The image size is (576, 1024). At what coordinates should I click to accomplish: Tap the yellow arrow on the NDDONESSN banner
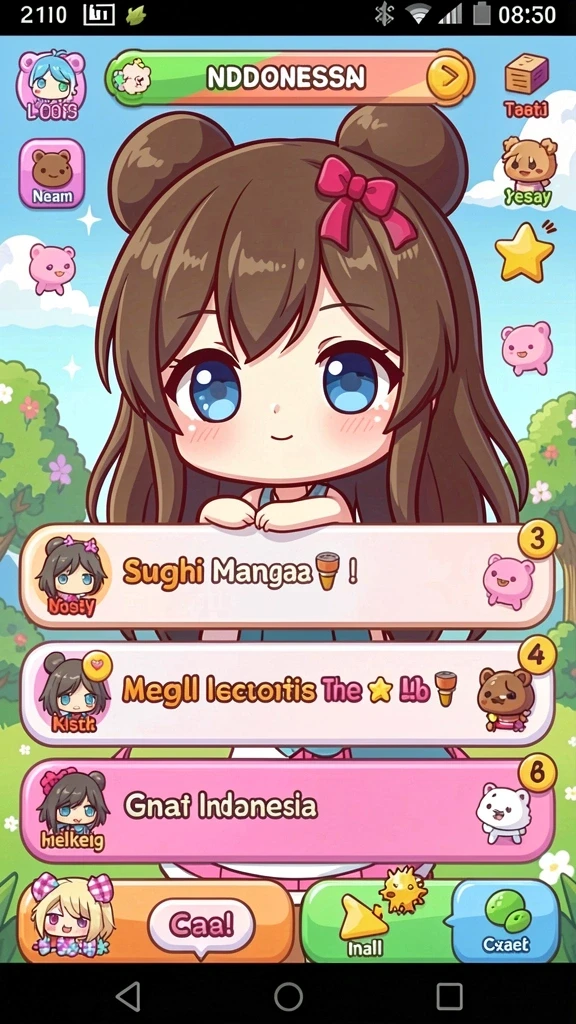tap(450, 78)
